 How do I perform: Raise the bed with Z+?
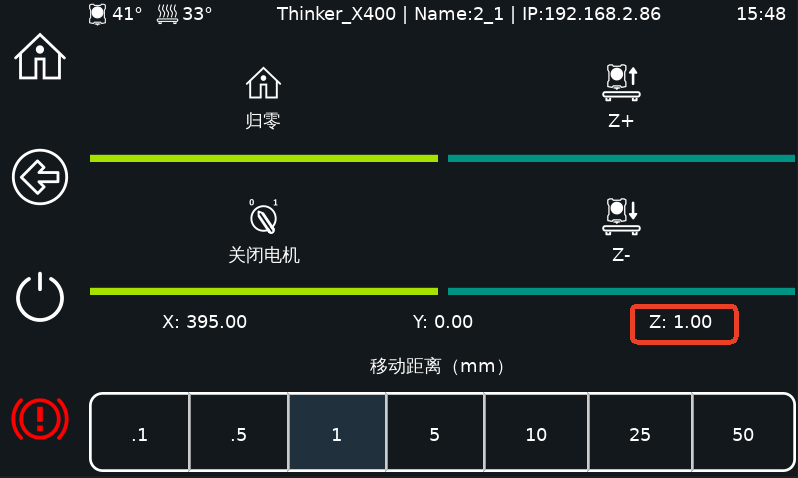pos(621,98)
